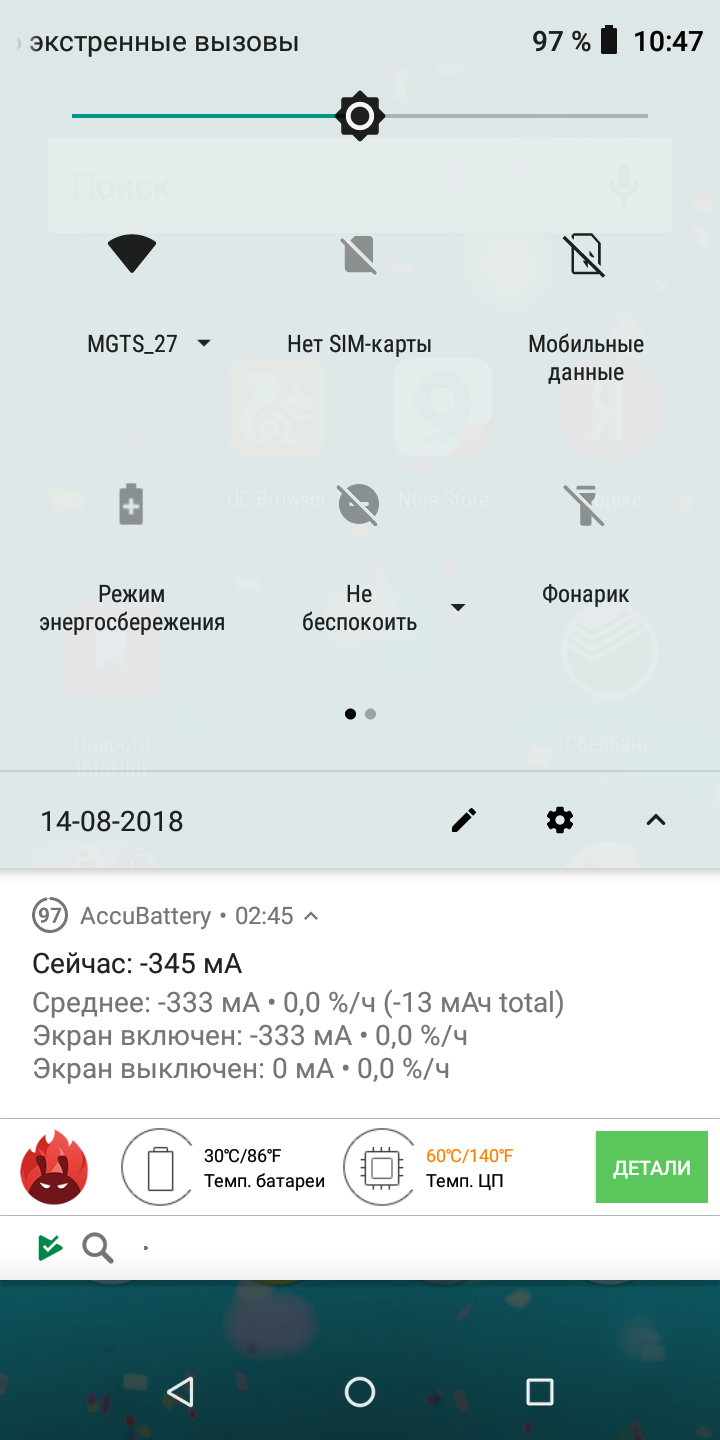Toggle Не беспокоить mode
720x1440 pixels.
tap(359, 504)
